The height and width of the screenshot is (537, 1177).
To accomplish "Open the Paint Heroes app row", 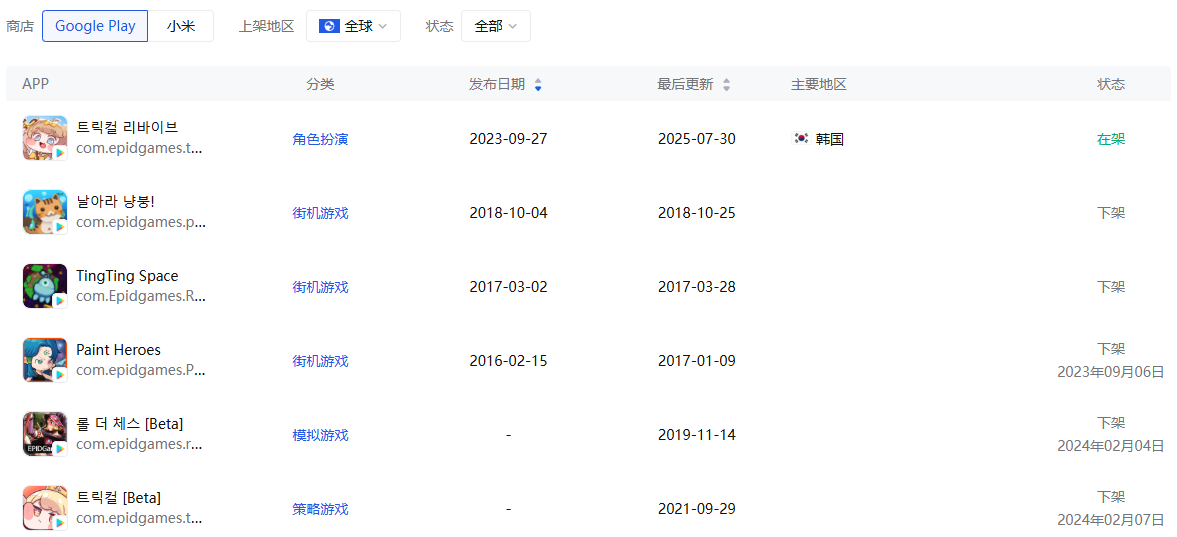I will tap(118, 350).
